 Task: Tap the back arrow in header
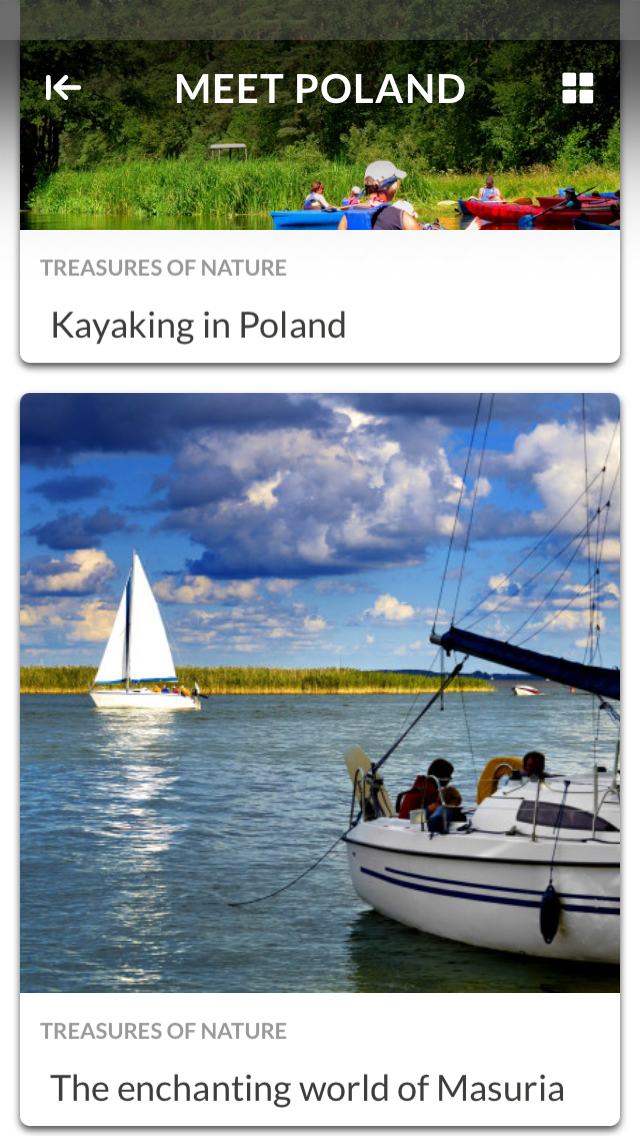point(63,88)
